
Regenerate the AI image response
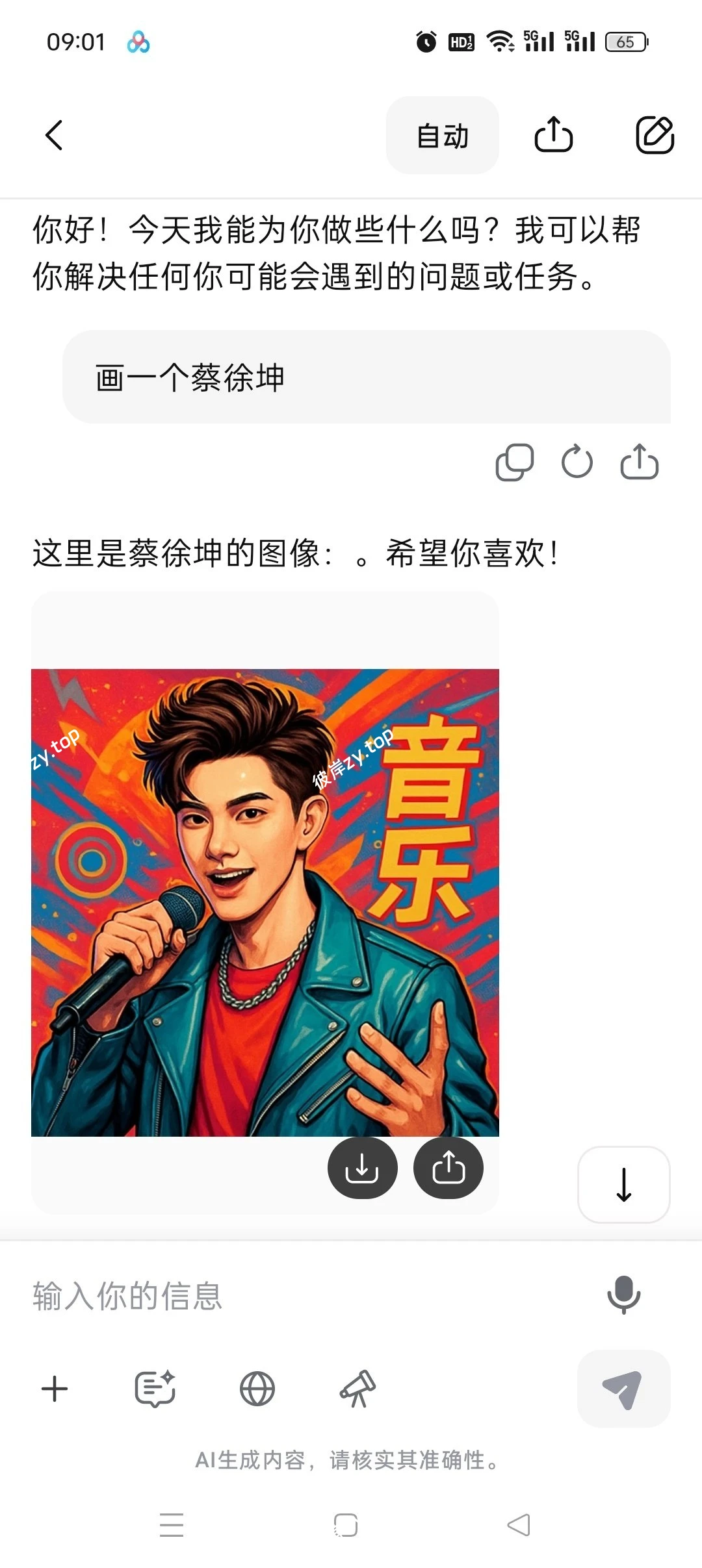(578, 462)
